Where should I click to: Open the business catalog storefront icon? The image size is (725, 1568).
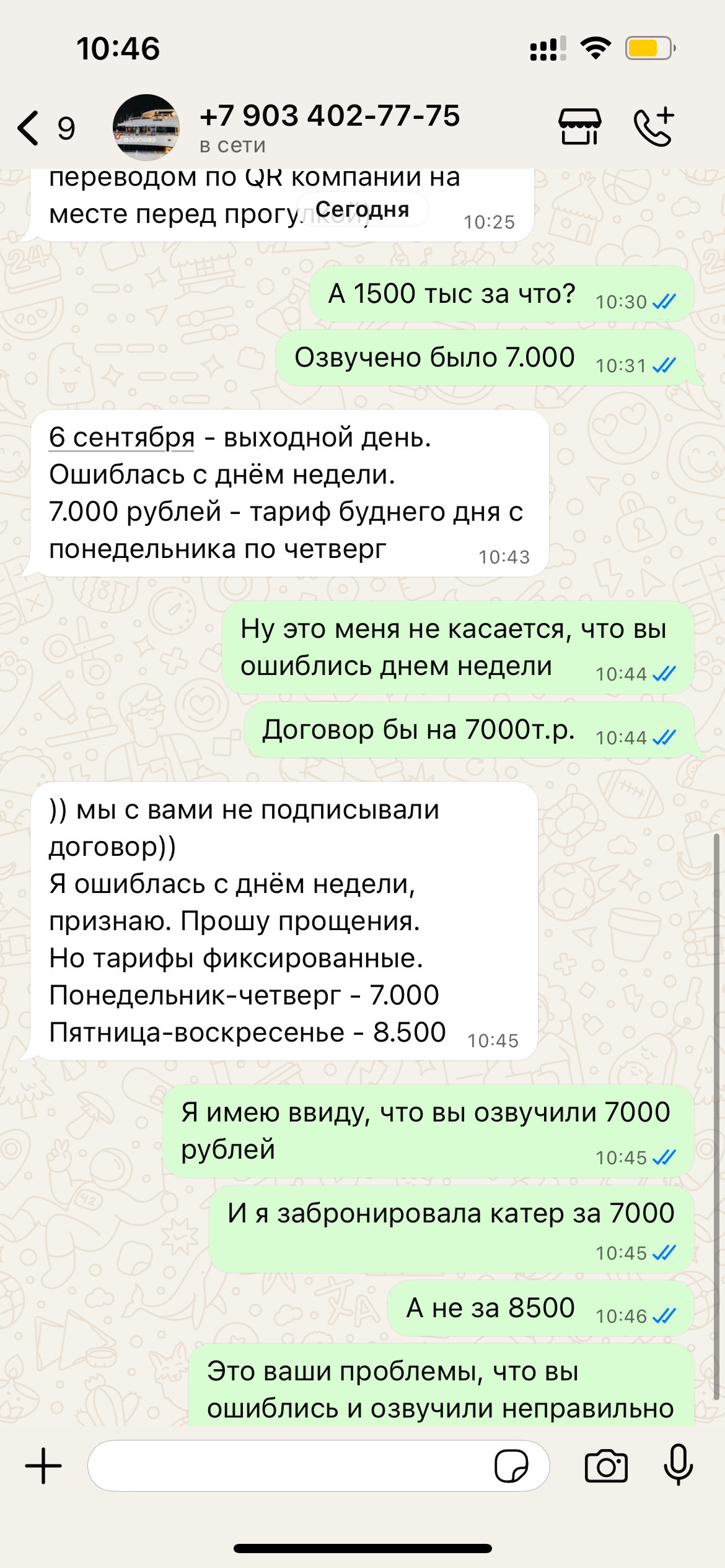click(x=579, y=127)
